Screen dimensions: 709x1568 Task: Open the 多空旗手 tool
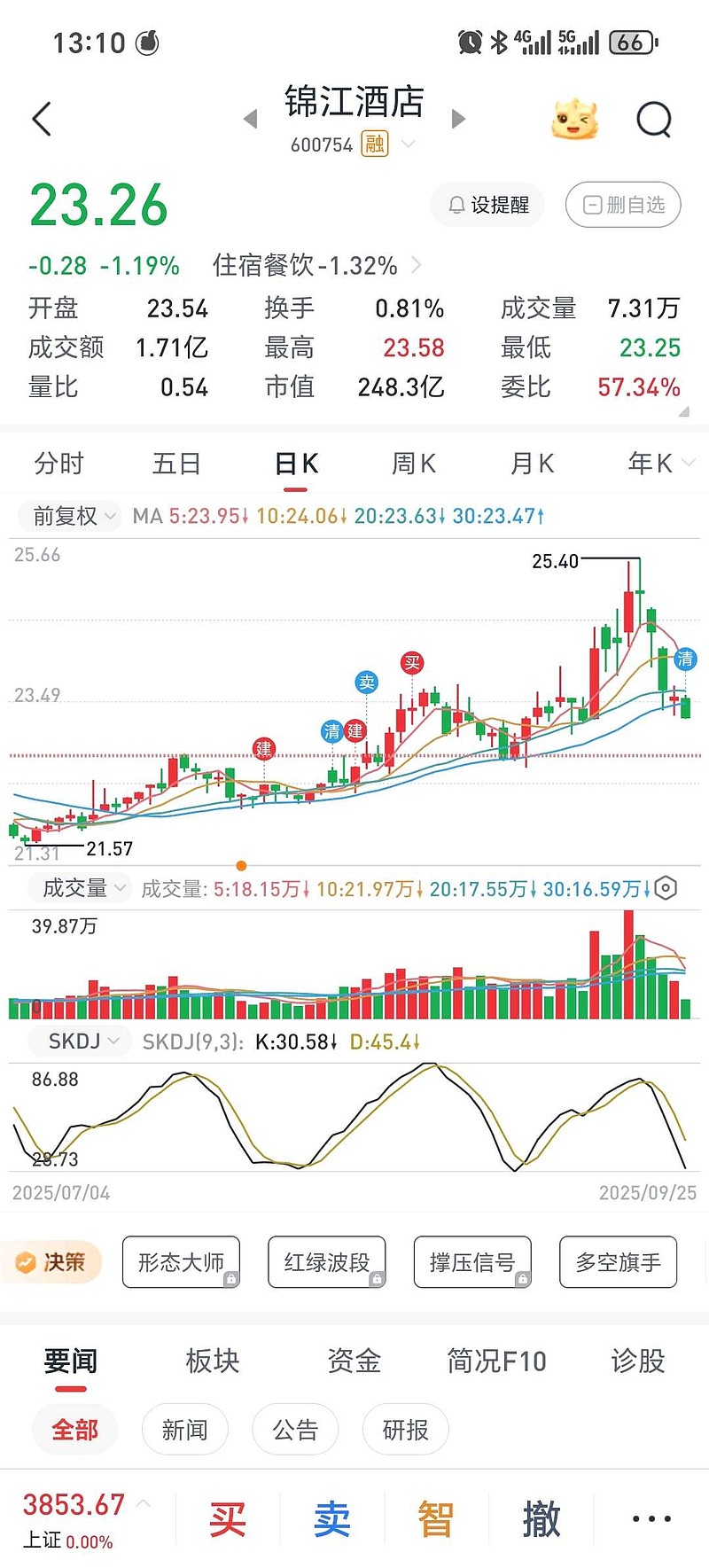tap(618, 1262)
